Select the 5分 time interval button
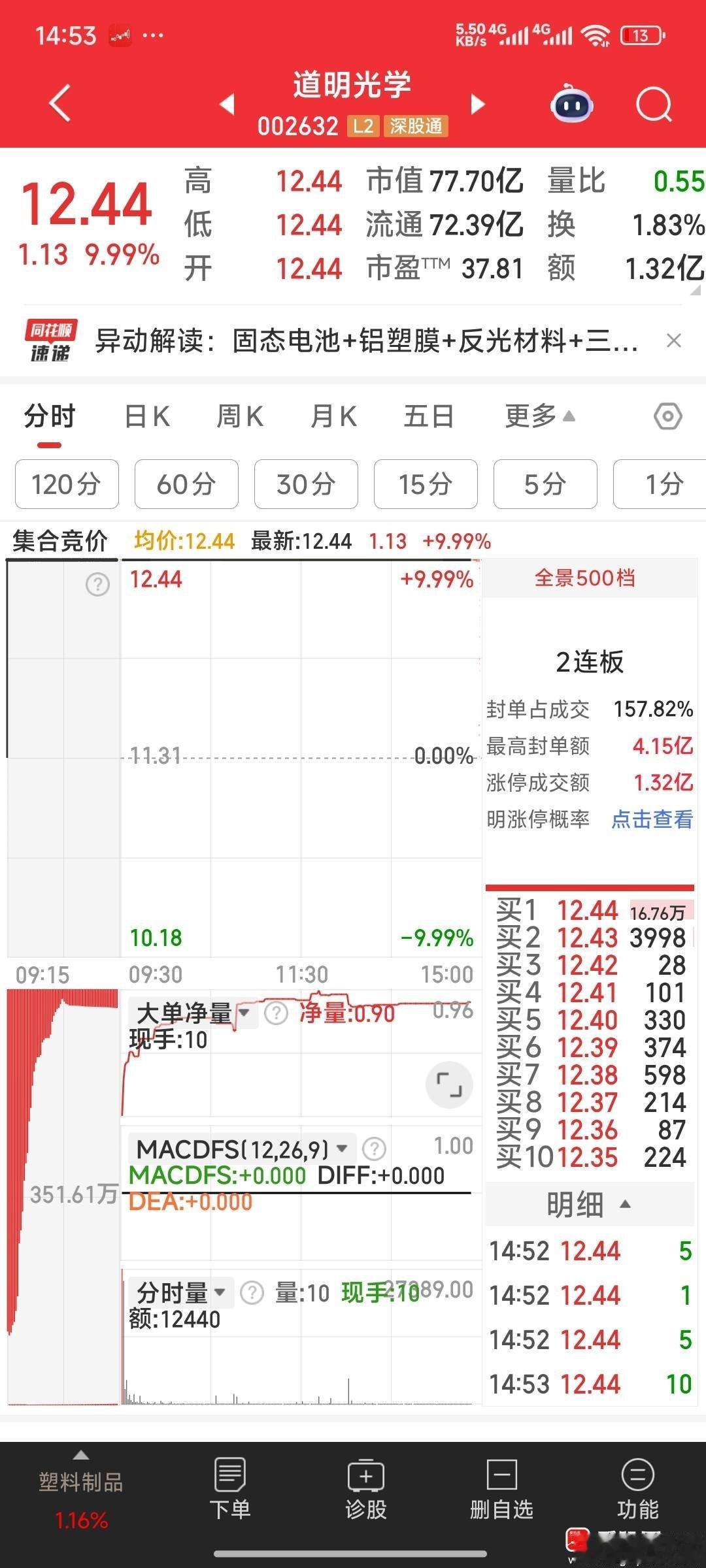The image size is (706, 1568). (545, 484)
